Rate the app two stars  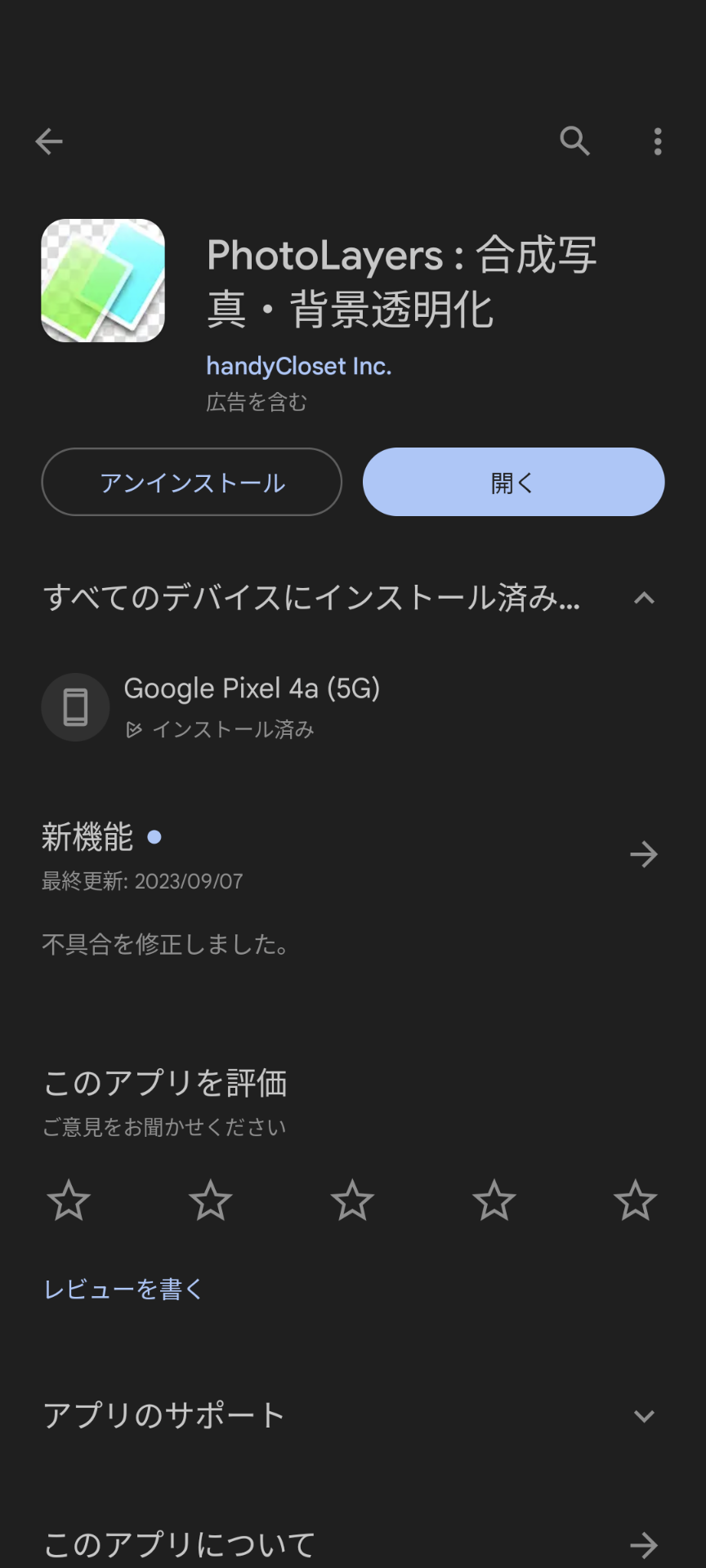pyautogui.click(x=211, y=1200)
